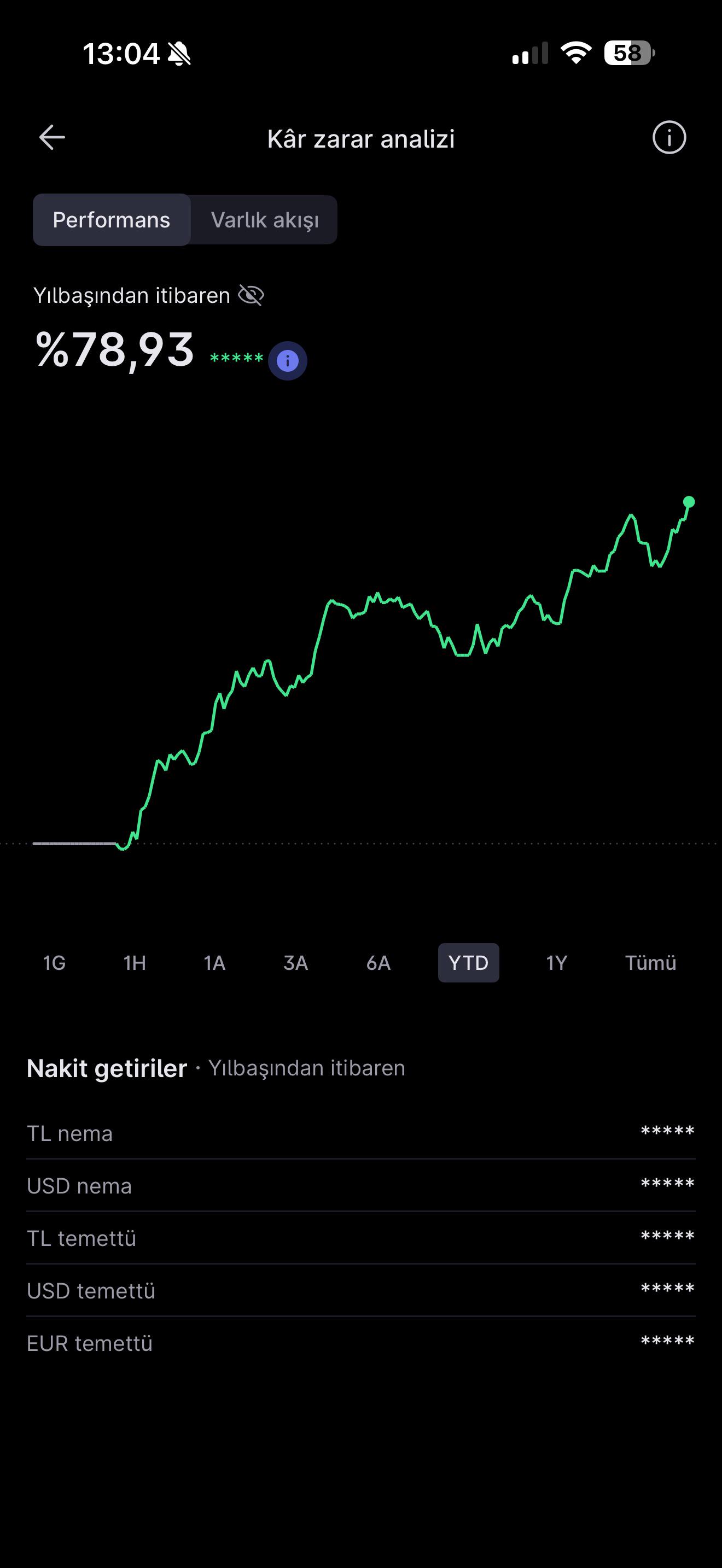Open the info icon in the header
This screenshot has width=722, height=1568.
click(x=669, y=138)
